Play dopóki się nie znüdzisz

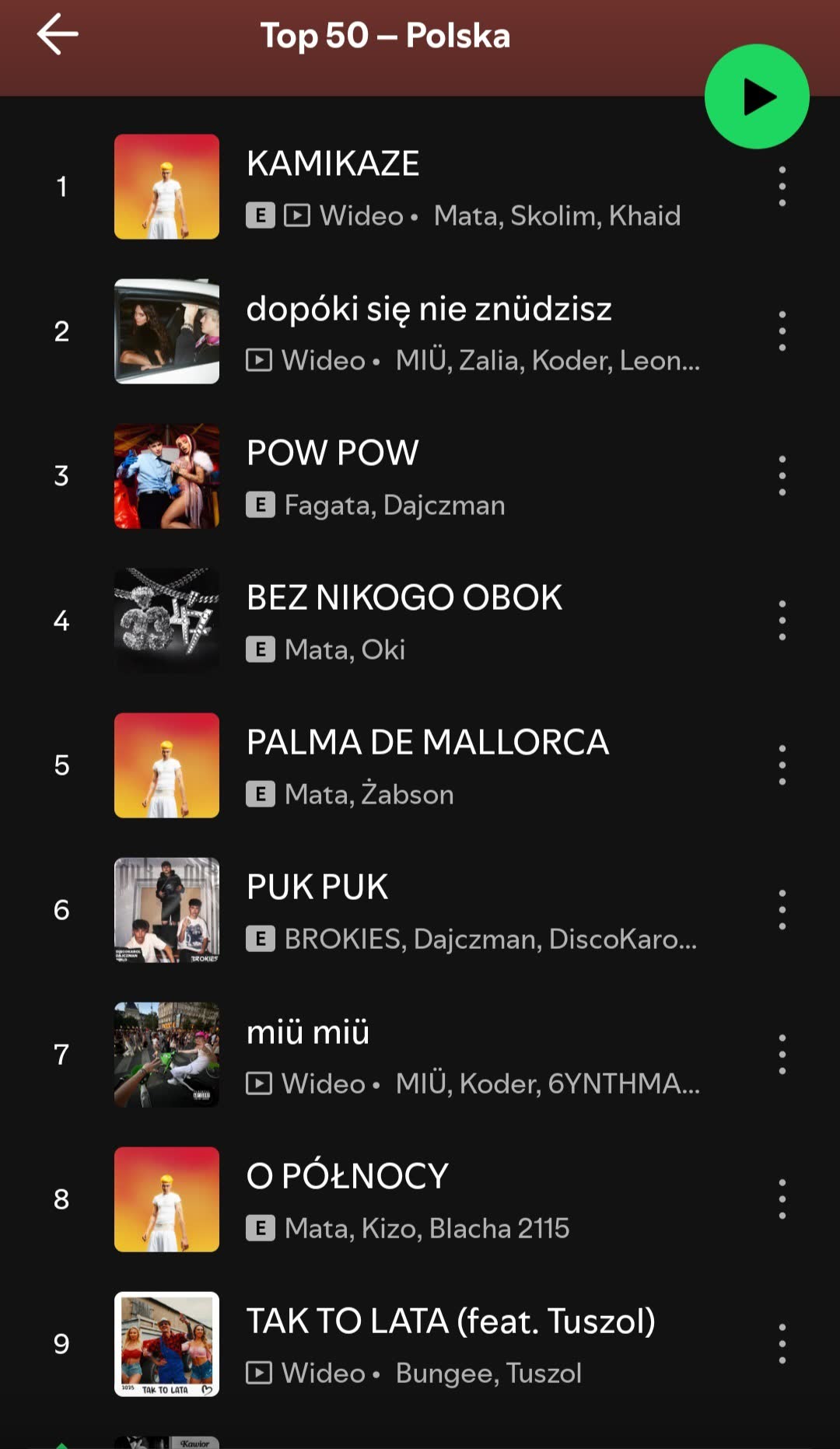tap(429, 310)
